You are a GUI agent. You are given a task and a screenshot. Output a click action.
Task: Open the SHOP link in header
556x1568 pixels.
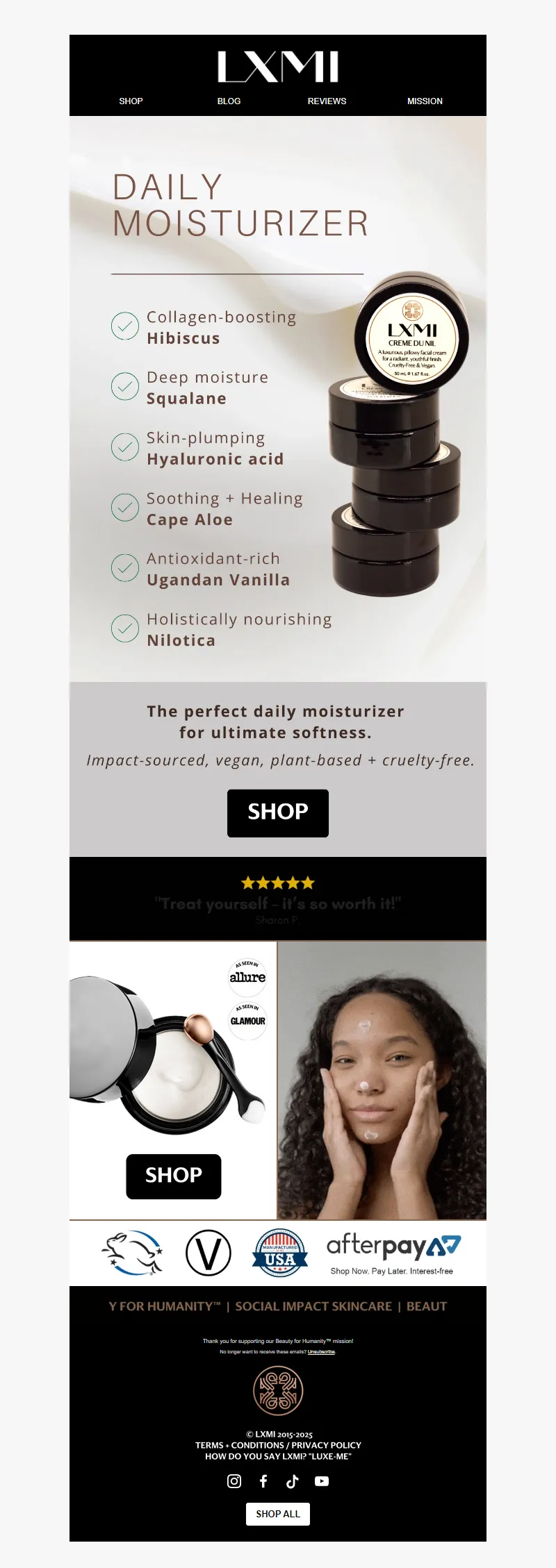coord(131,101)
